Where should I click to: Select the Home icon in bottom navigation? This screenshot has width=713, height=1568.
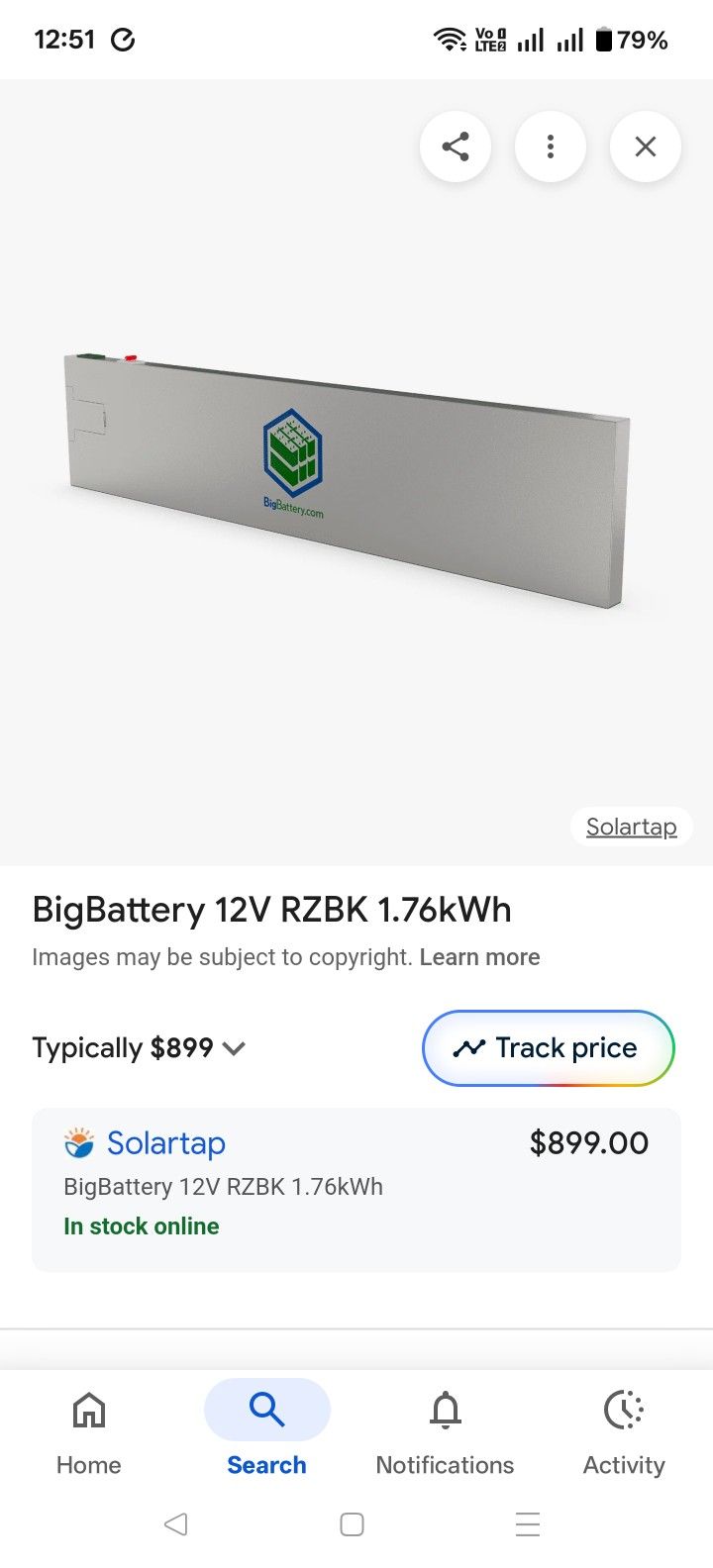point(88,1410)
